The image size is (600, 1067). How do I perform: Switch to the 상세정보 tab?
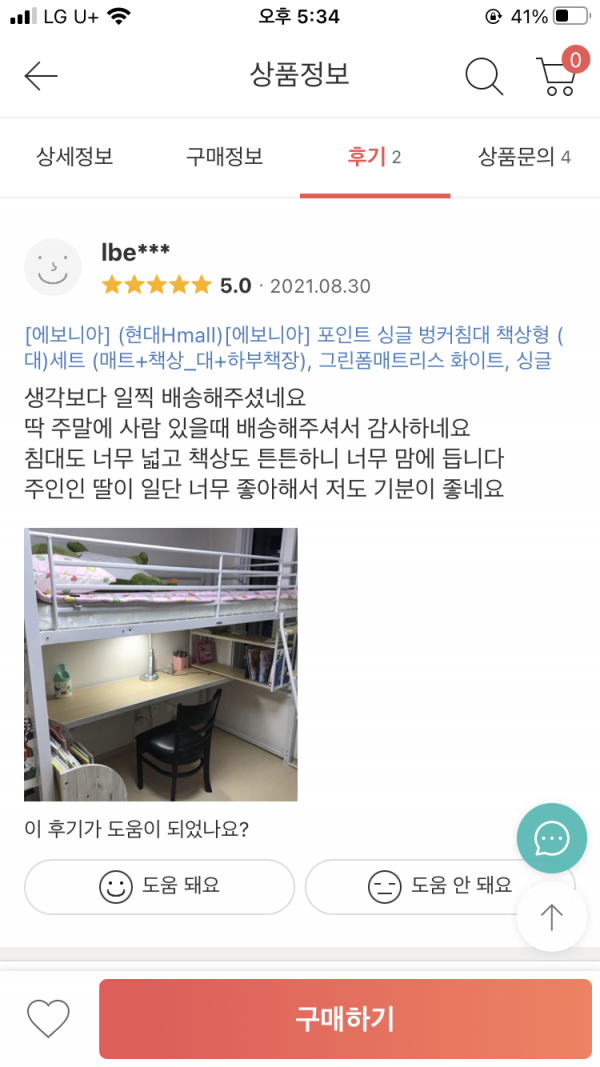click(x=75, y=157)
